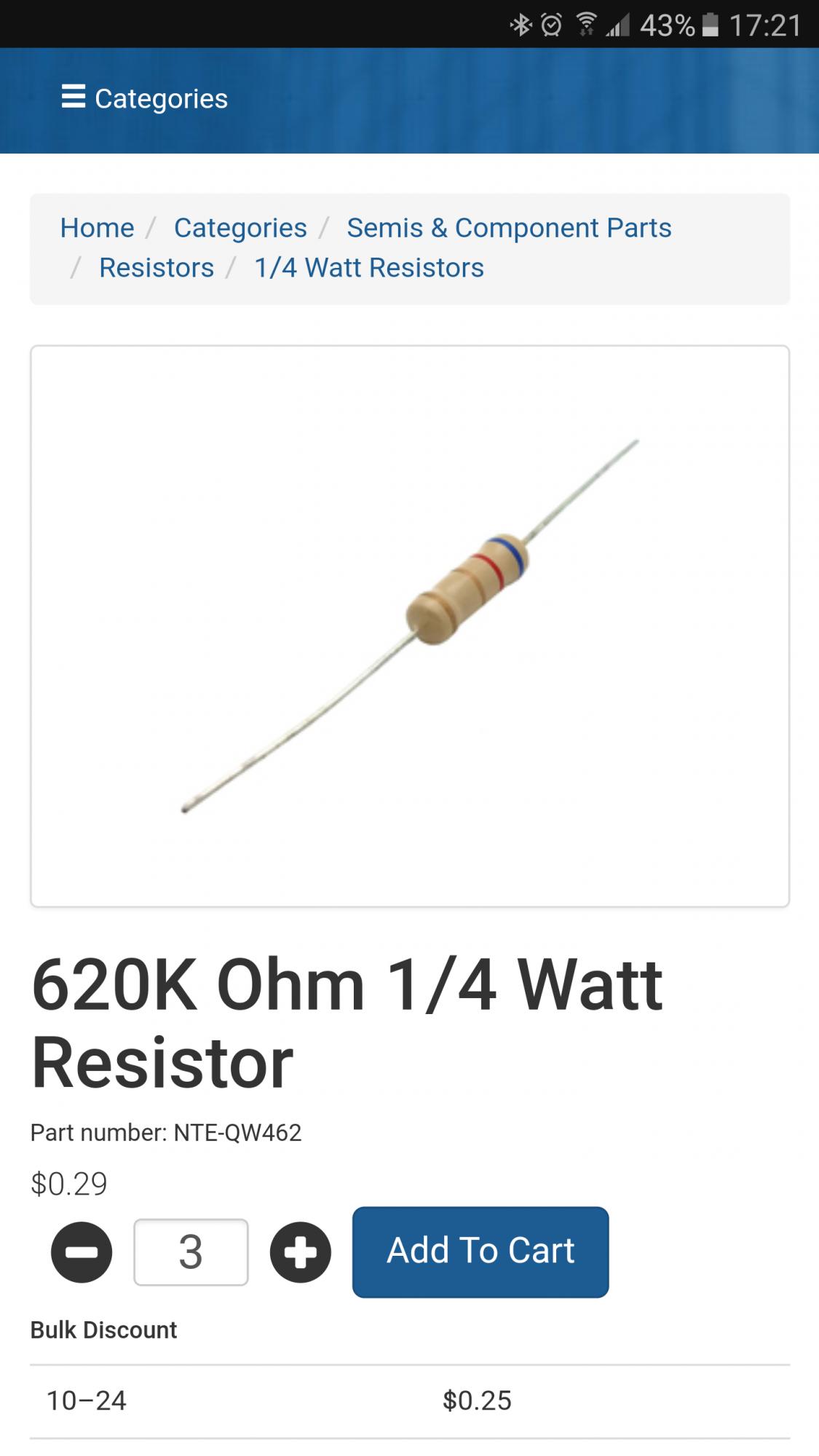Screen dimensions: 819x1456
Task: Enlarge the resistor product image
Action: (x=410, y=626)
